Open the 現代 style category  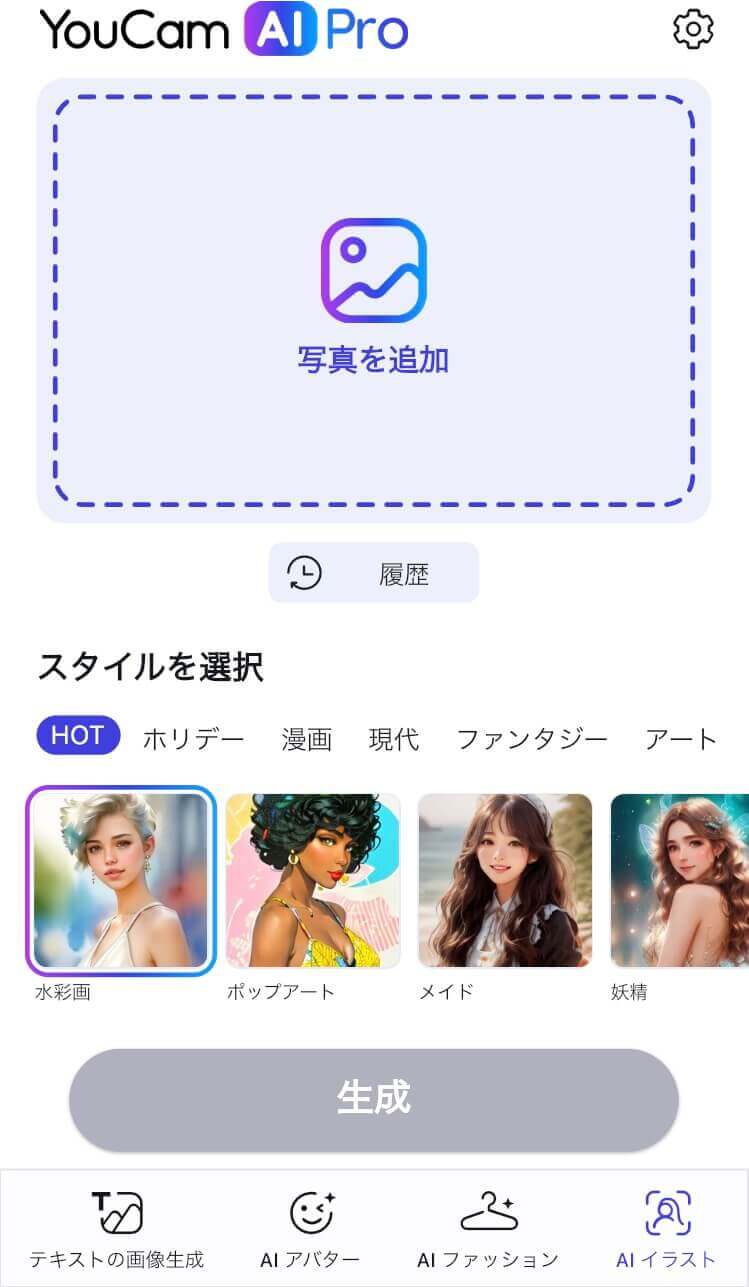point(394,737)
